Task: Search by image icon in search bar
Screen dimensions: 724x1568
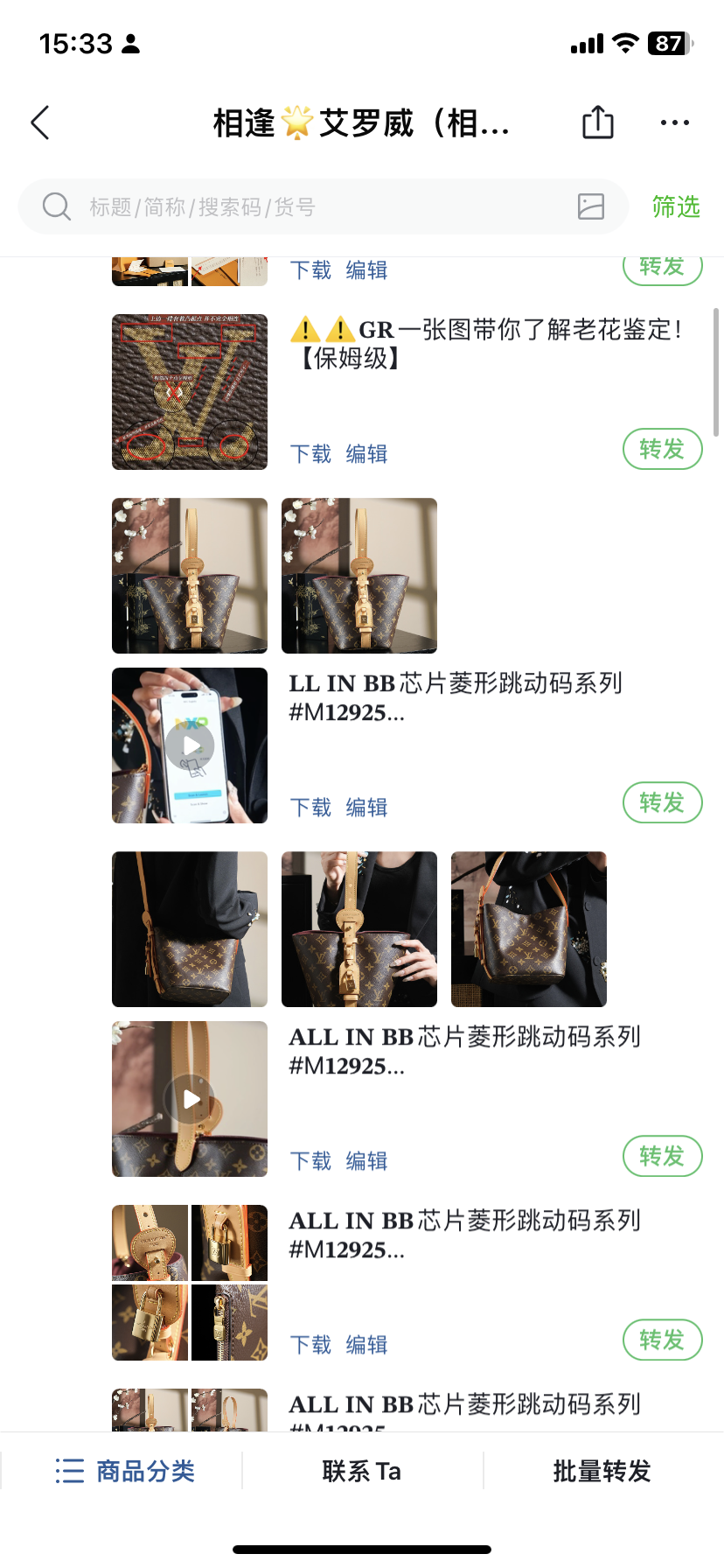Action: click(x=591, y=206)
